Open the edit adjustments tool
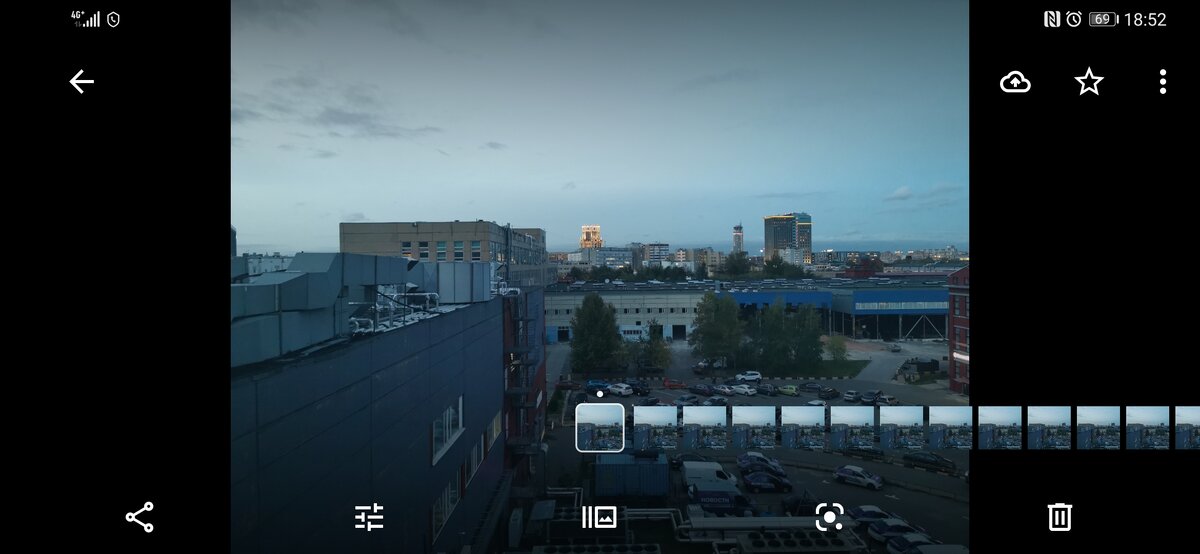The height and width of the screenshot is (554, 1200). (369, 517)
